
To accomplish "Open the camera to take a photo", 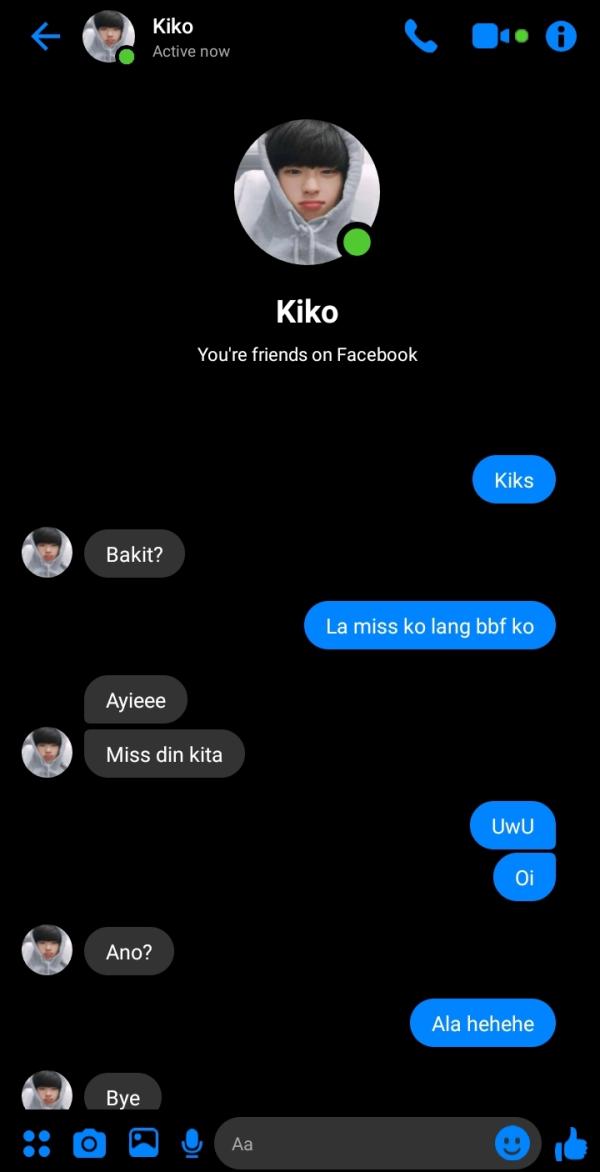I will point(90,1143).
